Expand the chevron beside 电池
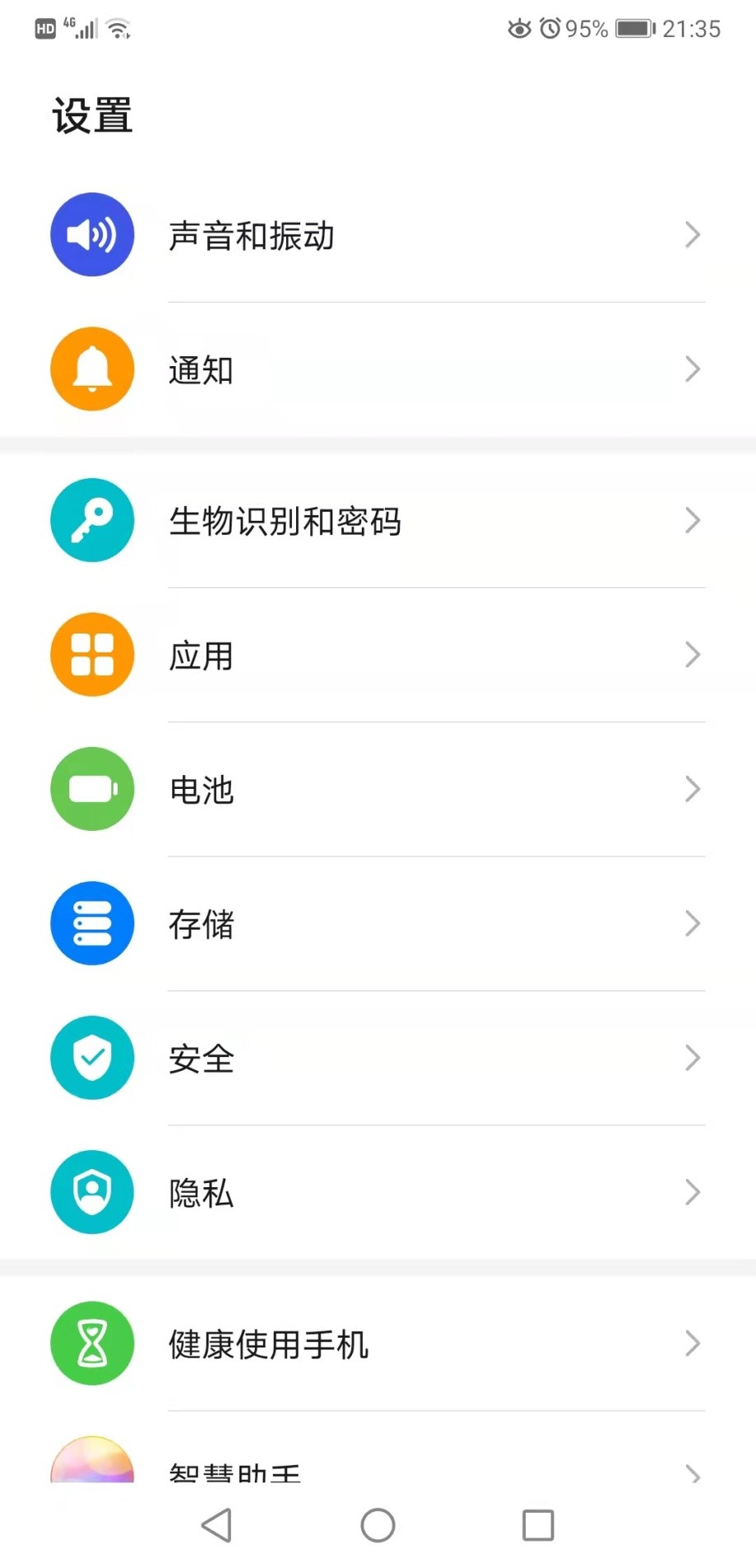The height and width of the screenshot is (1568, 756). [x=692, y=789]
